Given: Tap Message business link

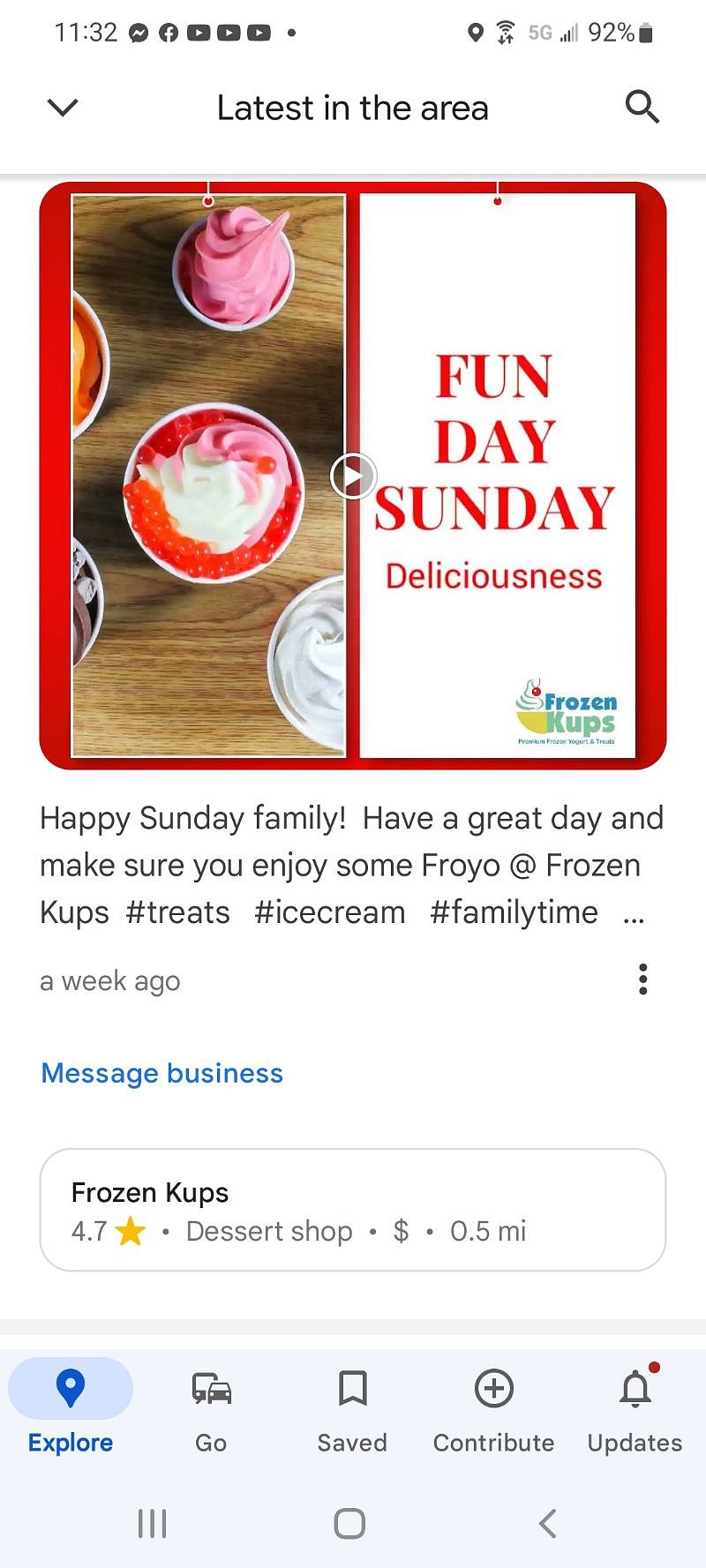Looking at the screenshot, I should click(x=162, y=1073).
